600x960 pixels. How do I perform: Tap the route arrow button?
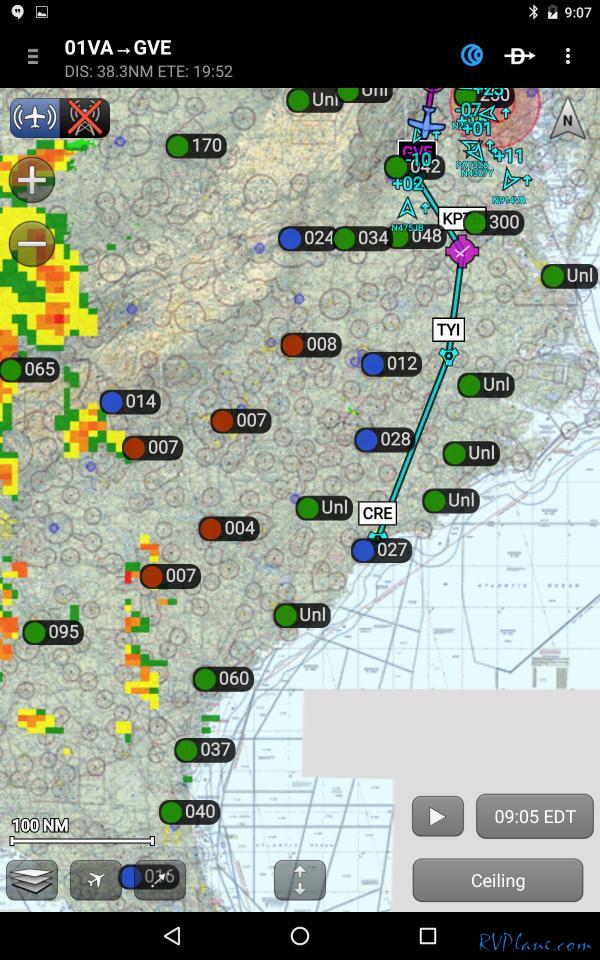(160, 880)
